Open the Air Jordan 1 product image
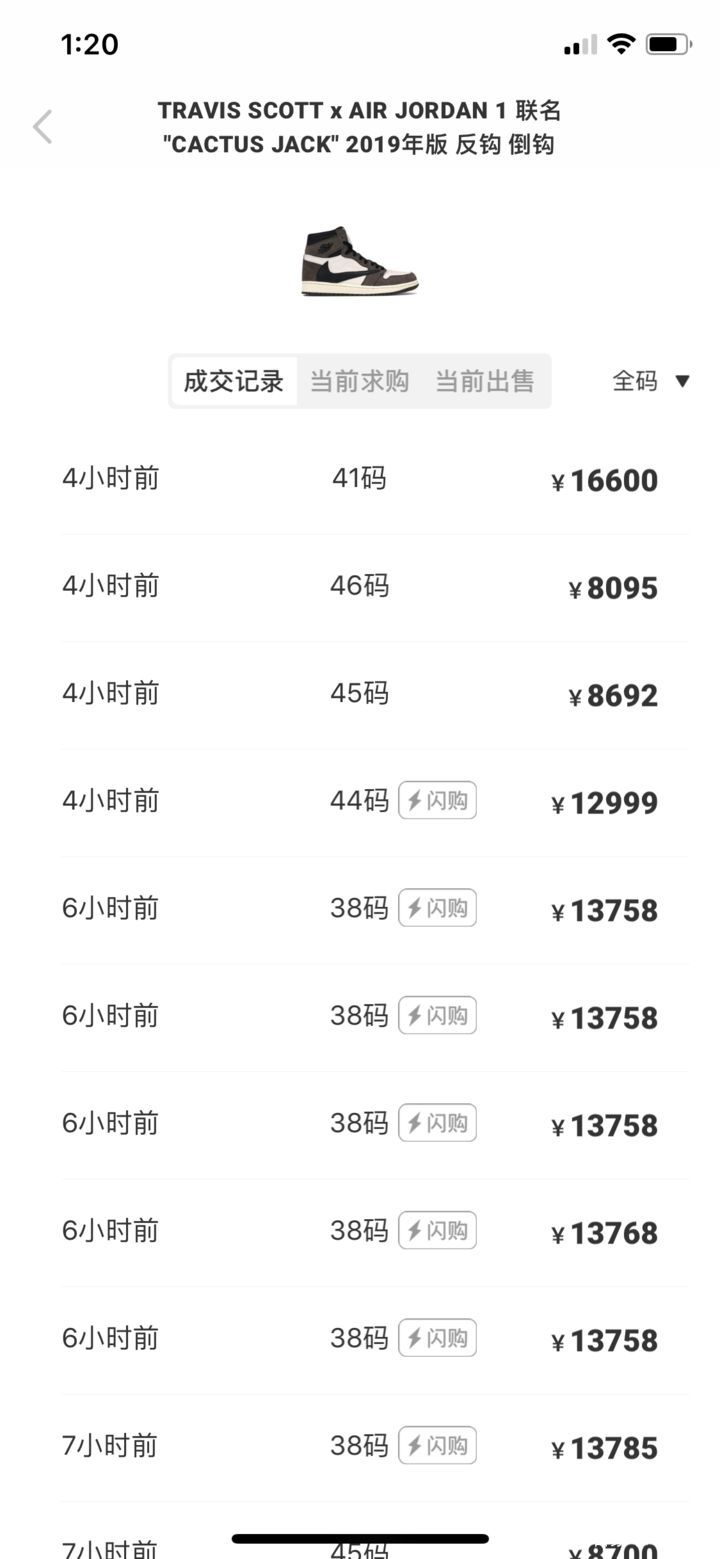Viewport: 720px width, 1559px height. [x=360, y=262]
